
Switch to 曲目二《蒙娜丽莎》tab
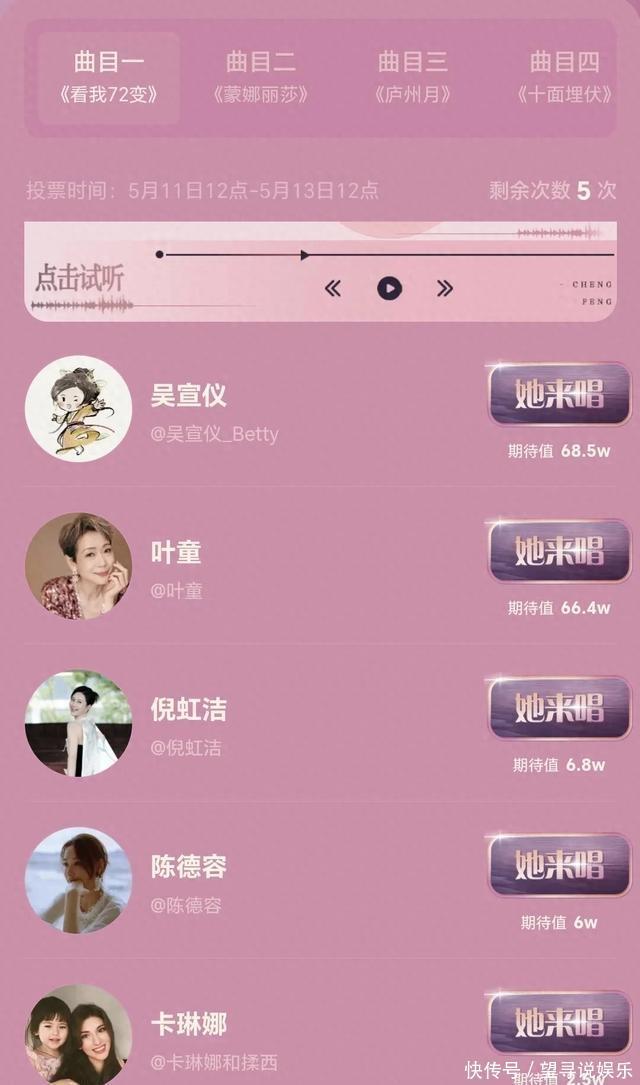click(x=260, y=78)
